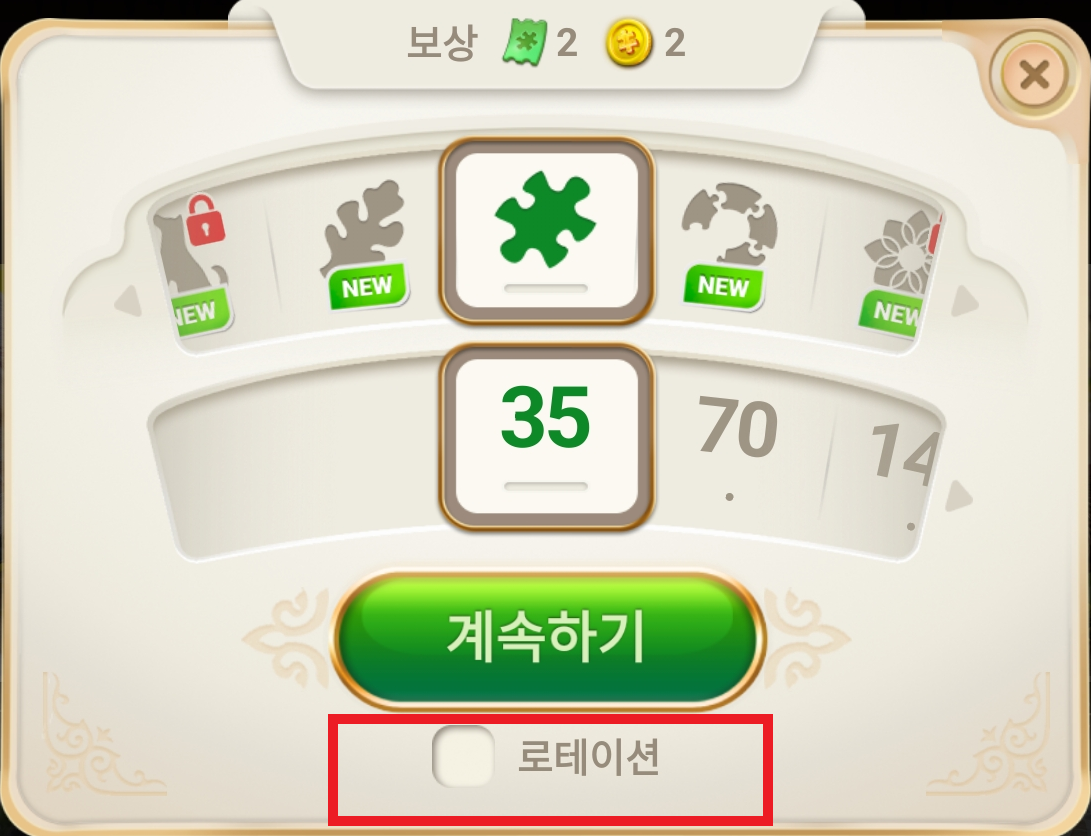Select the 70 pieces option
This screenshot has width=1091, height=836.
(x=737, y=432)
